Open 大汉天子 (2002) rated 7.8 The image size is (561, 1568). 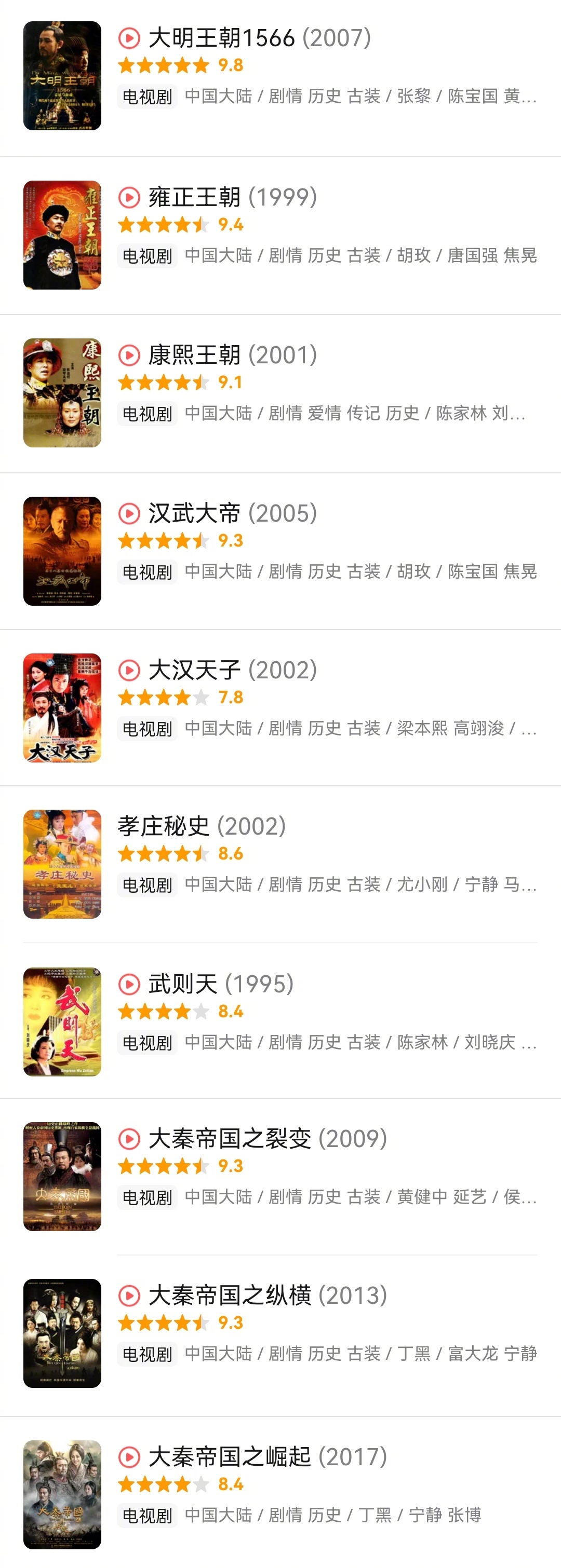232,670
